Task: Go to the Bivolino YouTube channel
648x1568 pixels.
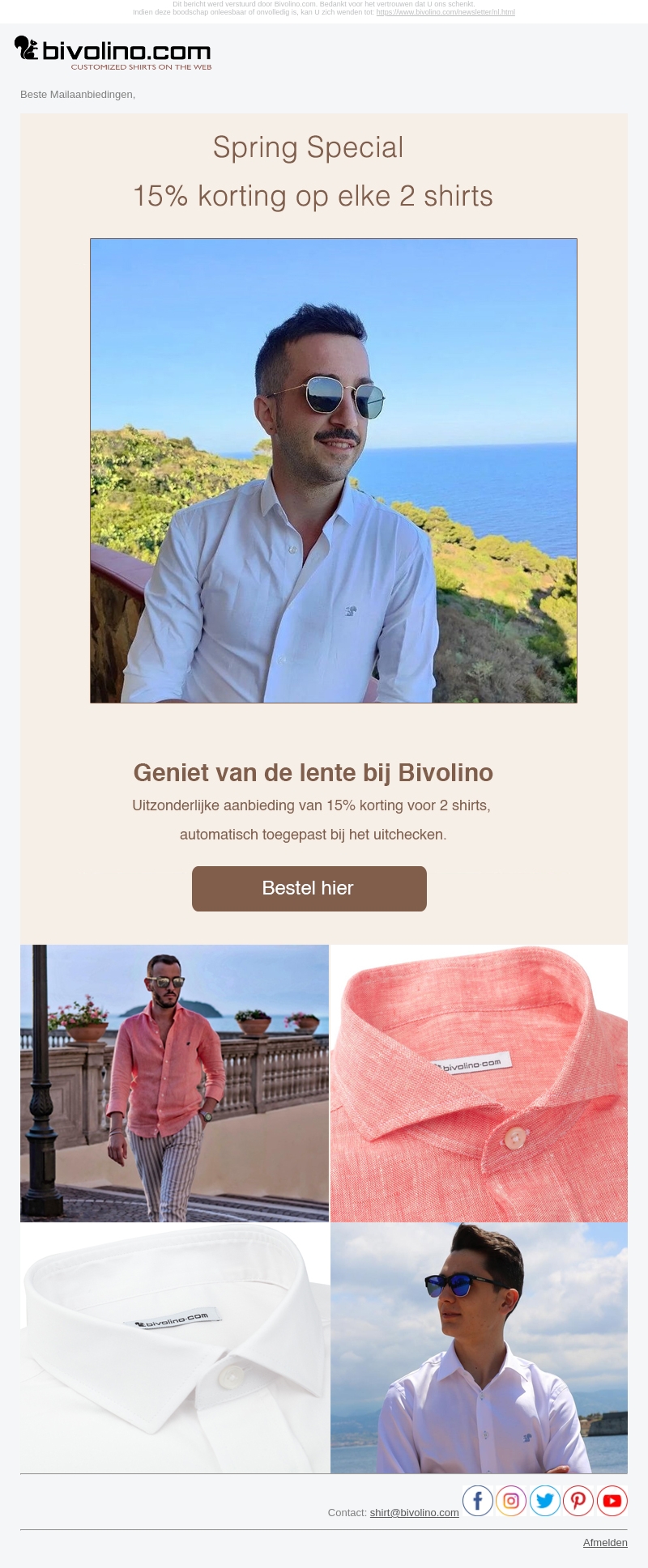Action: click(x=612, y=1501)
